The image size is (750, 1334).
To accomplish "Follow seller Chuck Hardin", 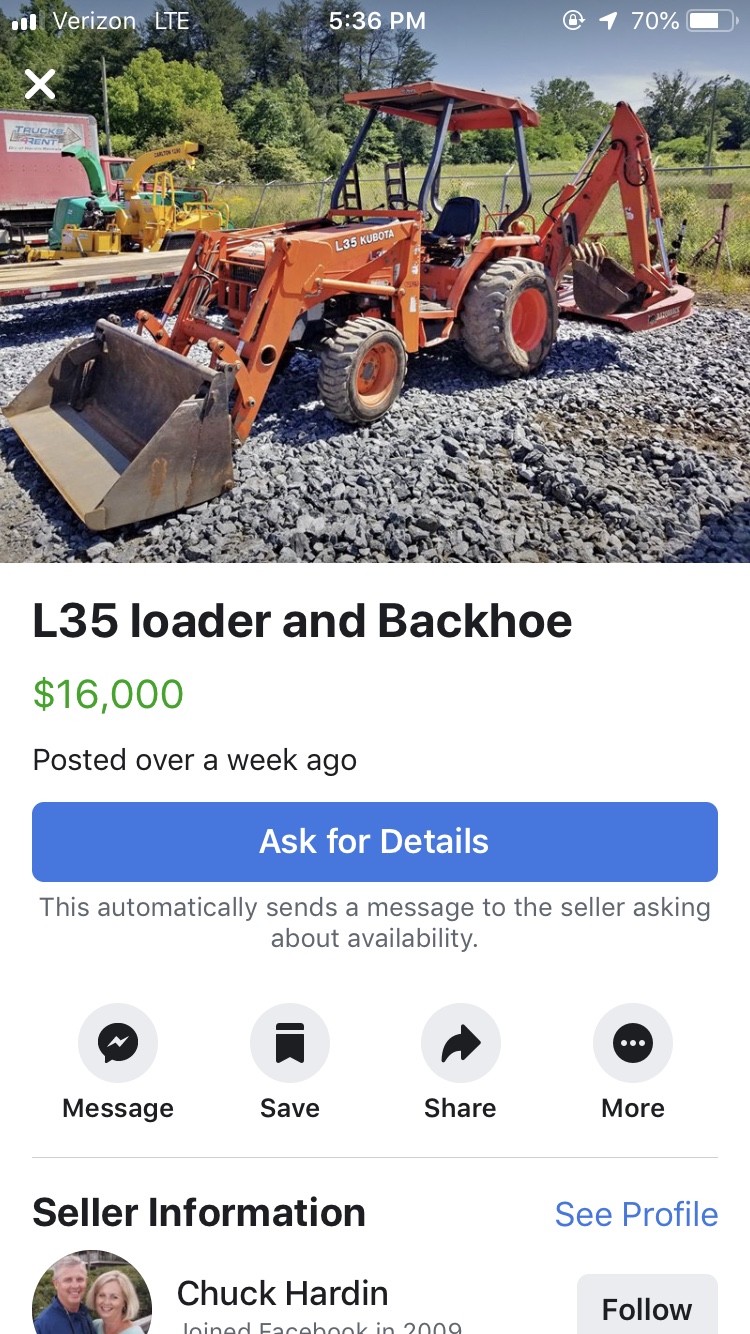I will [x=647, y=1308].
